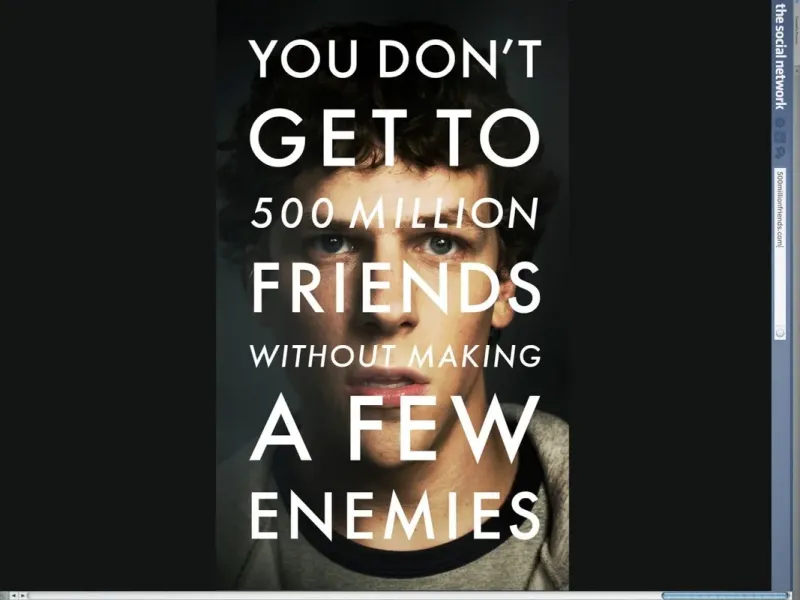This screenshot has width=800, height=600.
Task: Open the notifications globe icon
Action: point(780,152)
